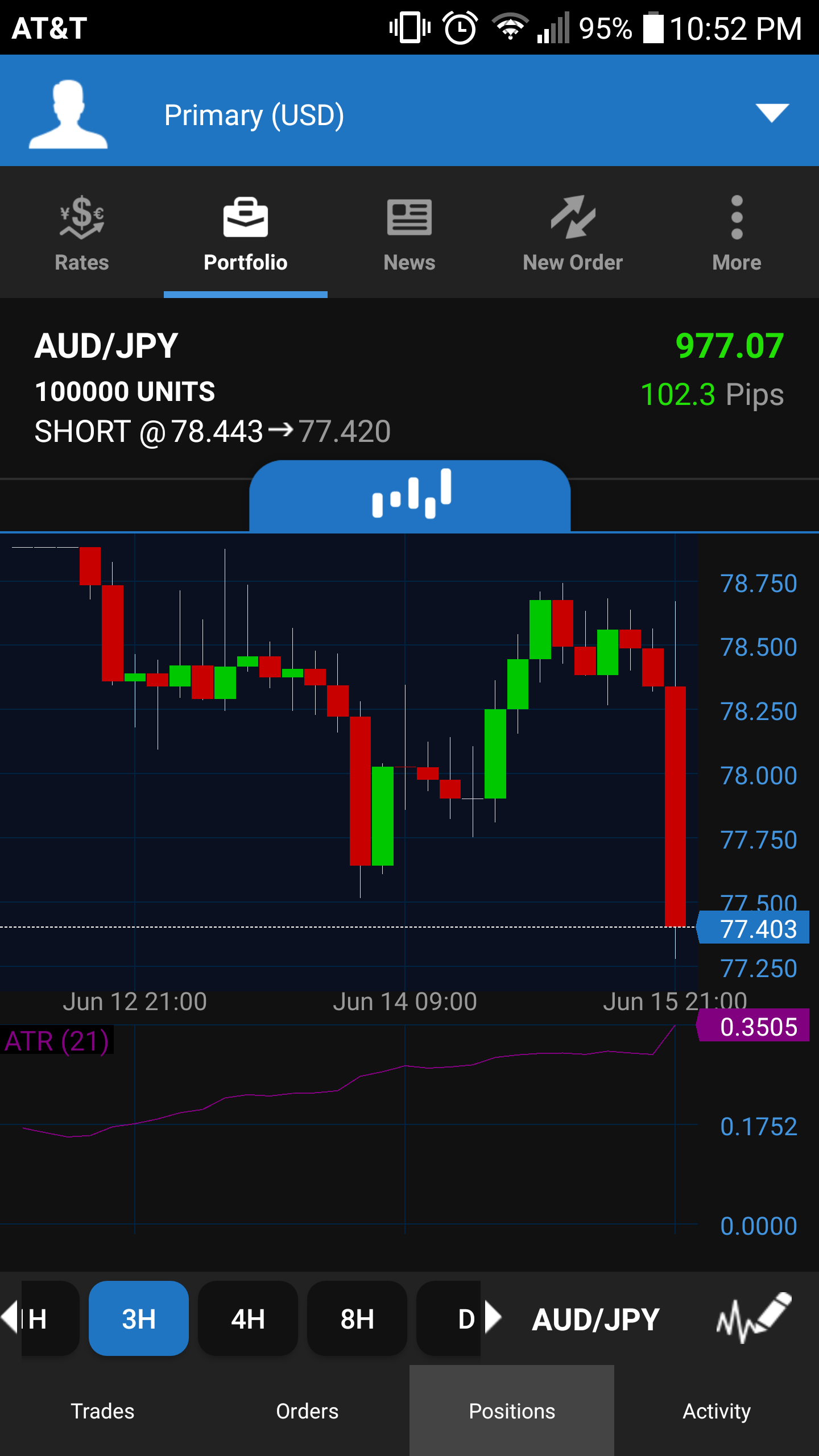The width and height of the screenshot is (819, 1456).
Task: View the Orders tab
Action: tap(307, 1411)
